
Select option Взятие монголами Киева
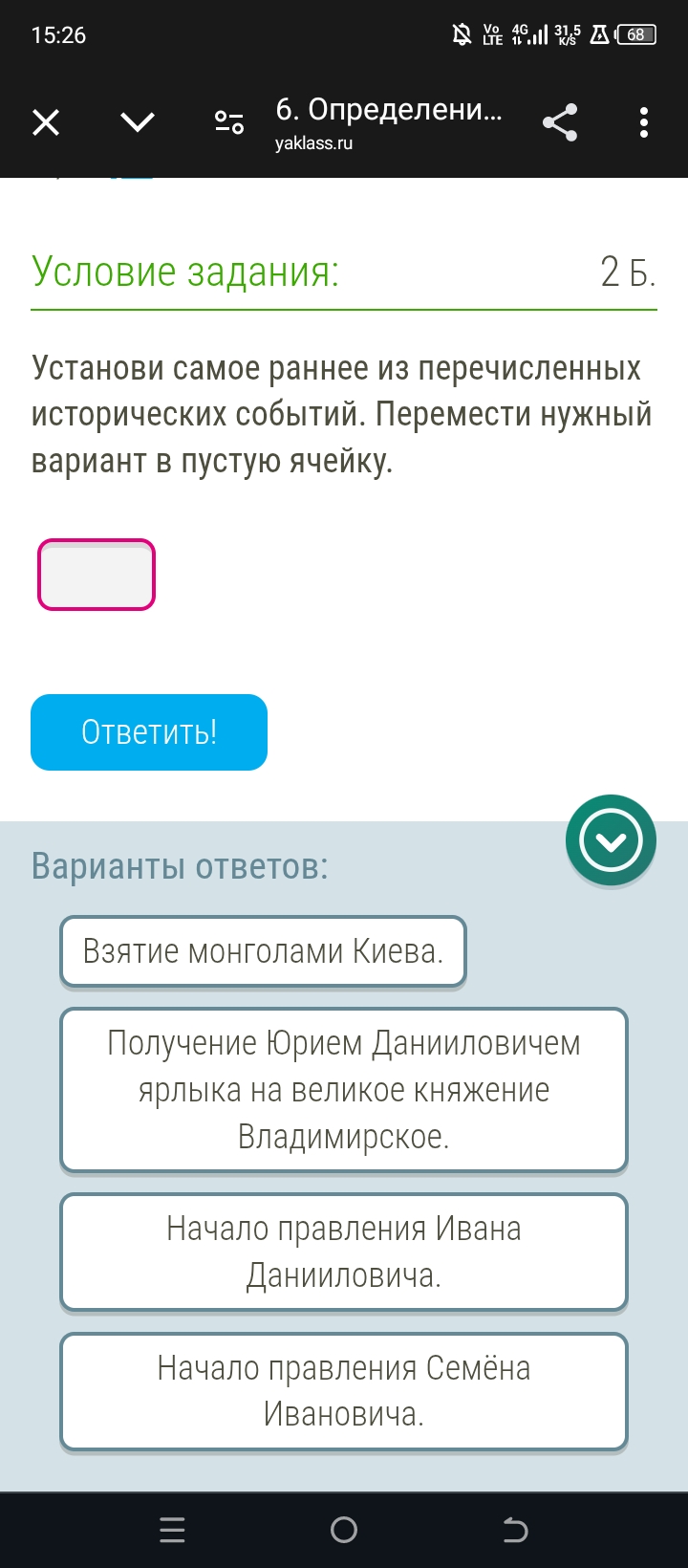coord(263,951)
